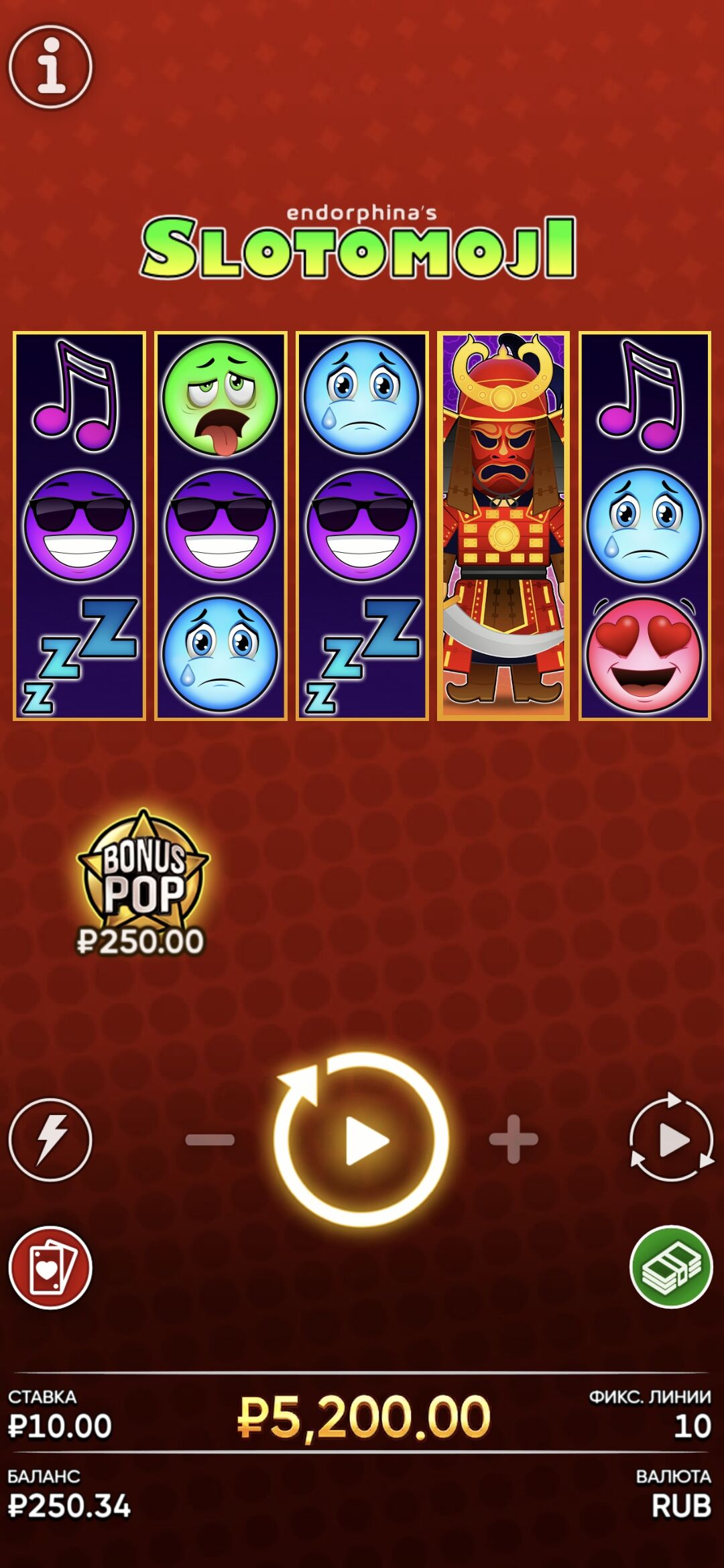The height and width of the screenshot is (1568, 724).
Task: Decrease the bet with the minus button
Action: 210,1139
